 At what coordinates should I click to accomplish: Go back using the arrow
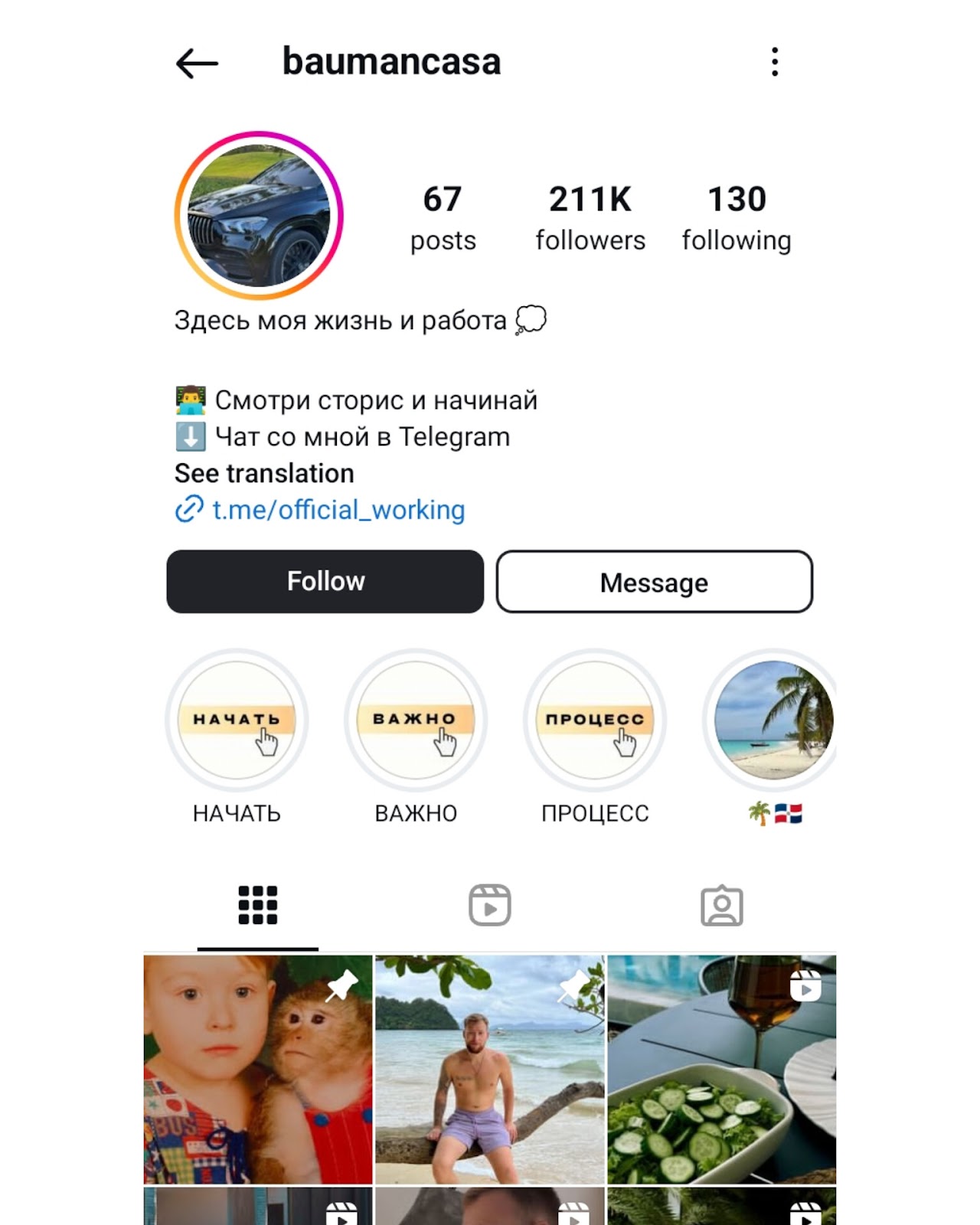197,63
